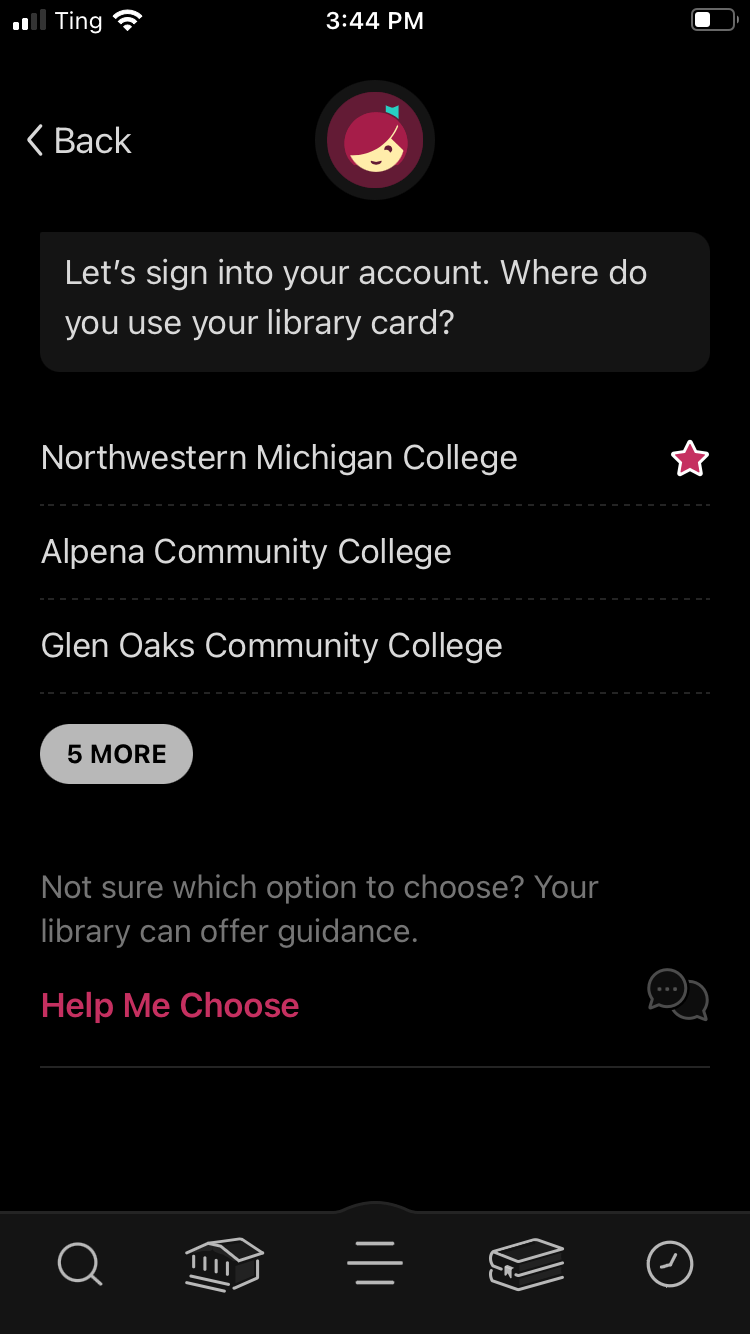
Task: Choose Alpena Community College
Action: [375, 552]
